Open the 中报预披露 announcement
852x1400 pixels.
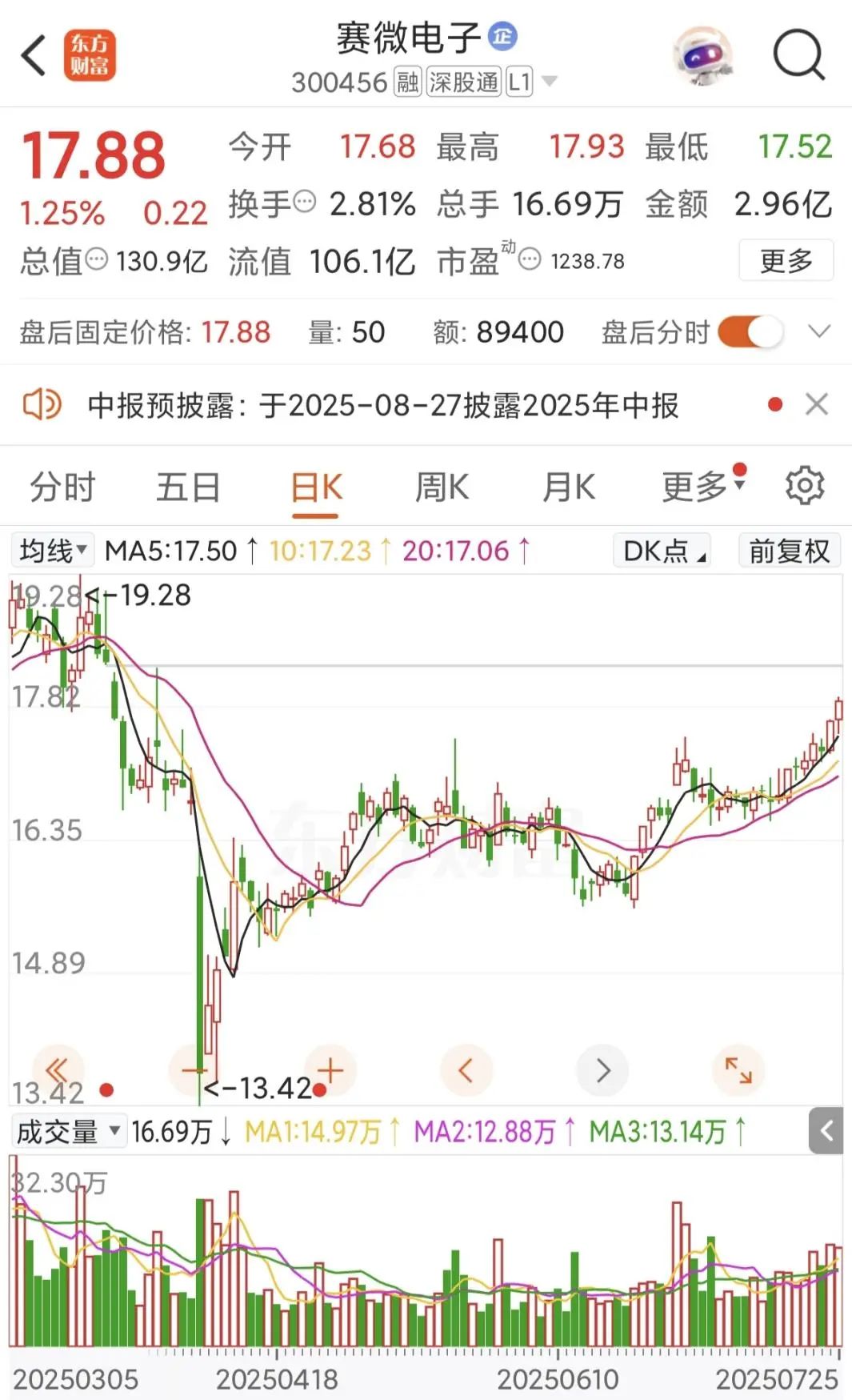[382, 405]
